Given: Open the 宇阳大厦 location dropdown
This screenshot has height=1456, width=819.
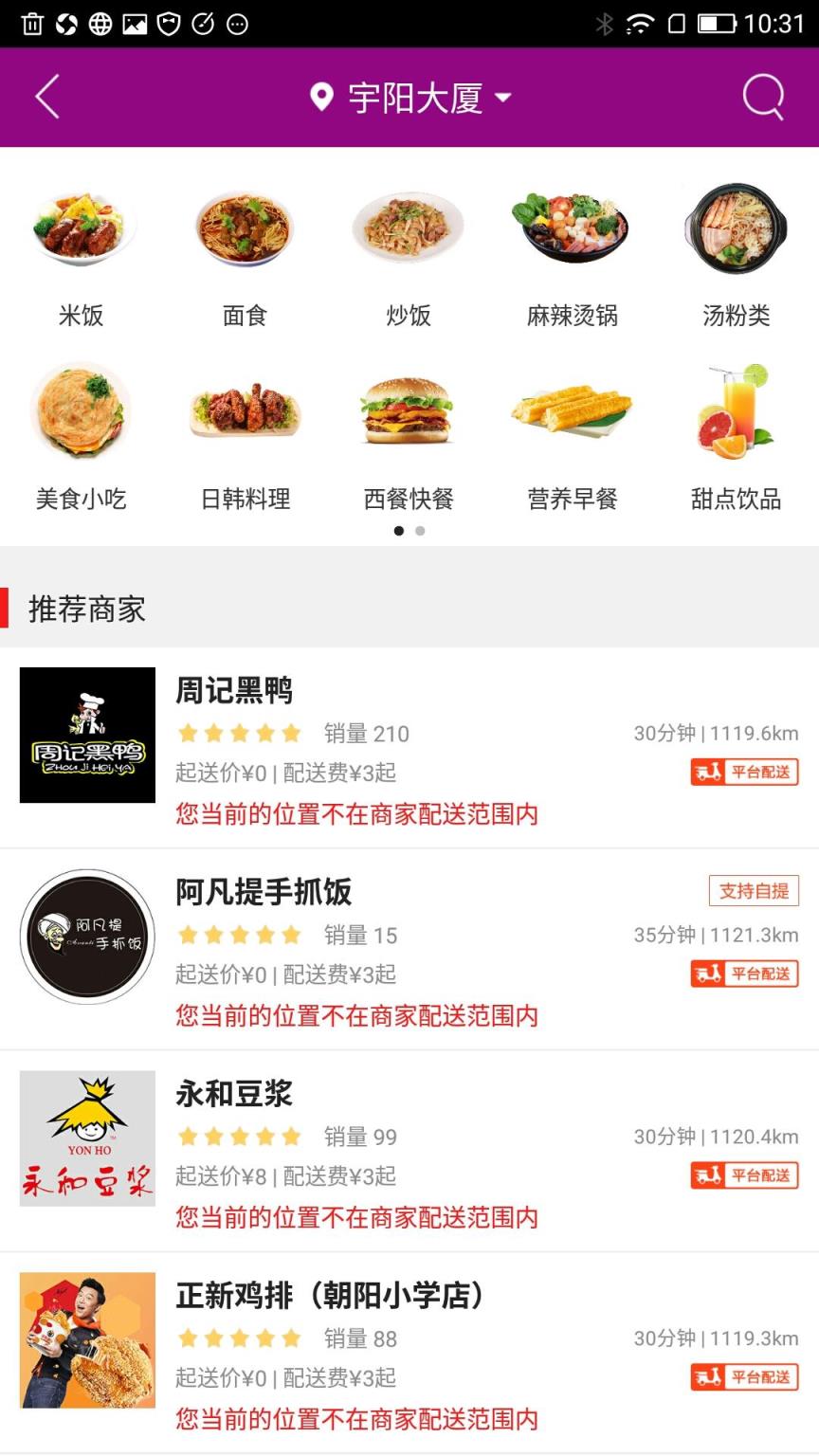Looking at the screenshot, I should coord(409,96).
